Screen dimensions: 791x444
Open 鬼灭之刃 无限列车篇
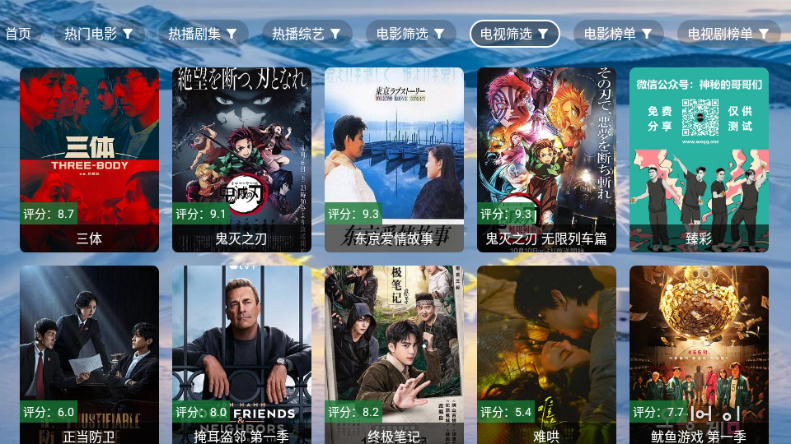click(546, 158)
